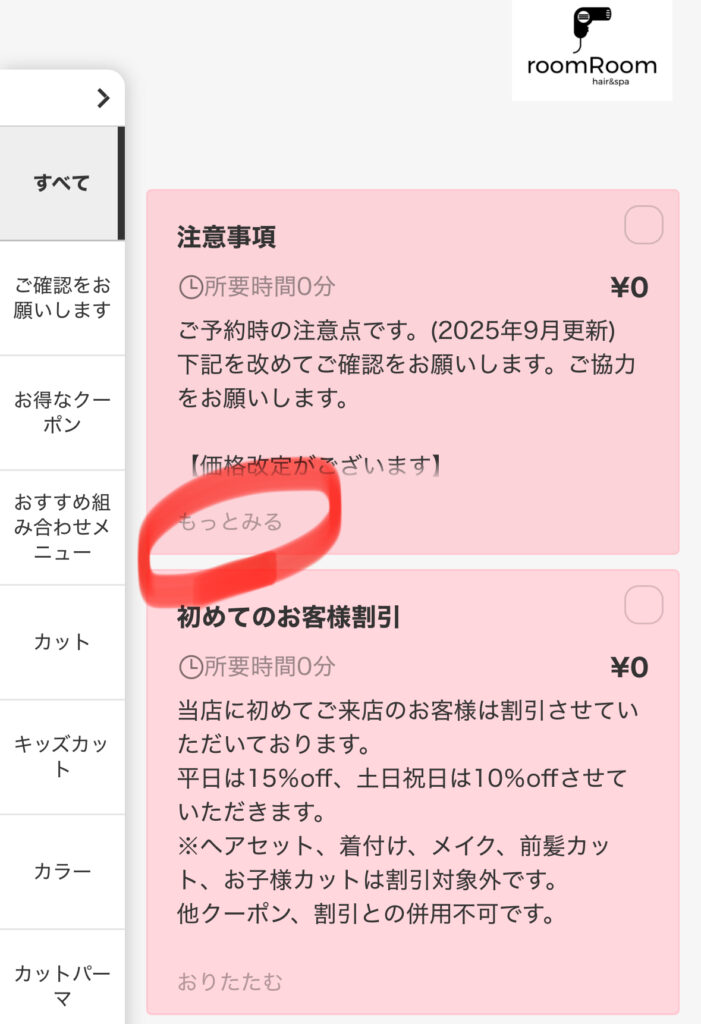
Task: Open the カットパーマ category
Action: tap(61, 985)
